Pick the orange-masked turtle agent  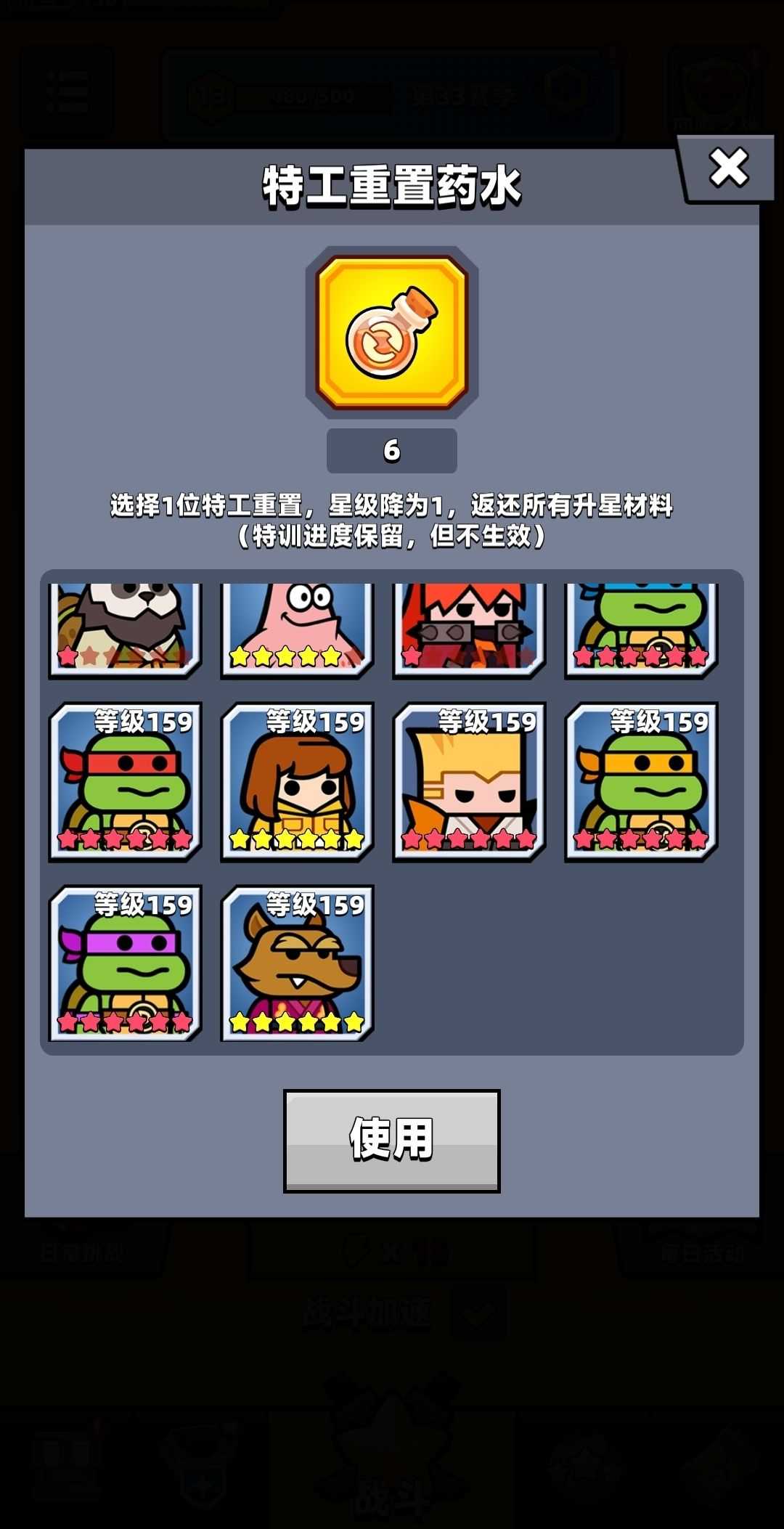(x=641, y=782)
